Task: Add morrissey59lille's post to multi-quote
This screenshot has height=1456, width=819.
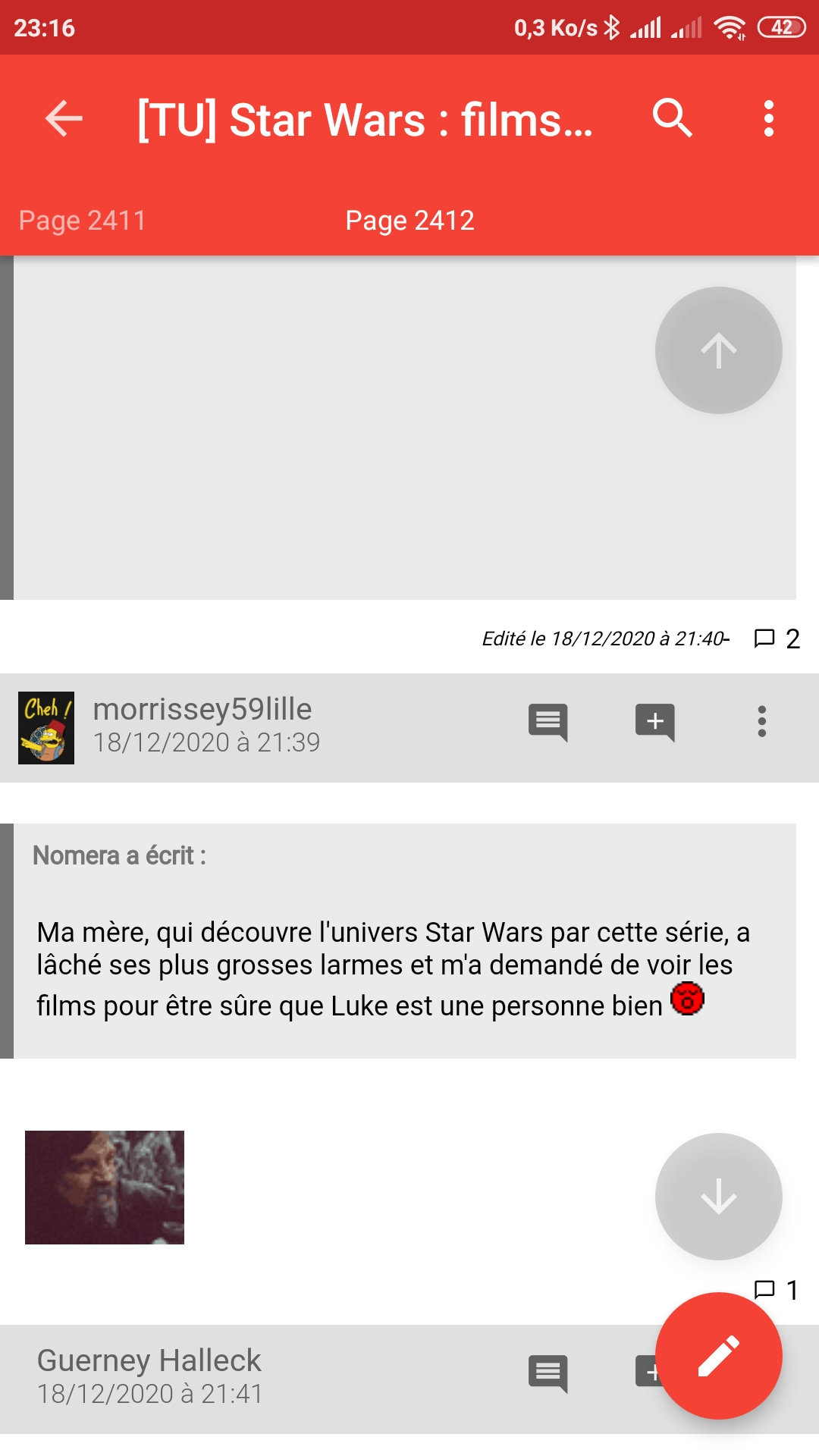Action: [654, 722]
